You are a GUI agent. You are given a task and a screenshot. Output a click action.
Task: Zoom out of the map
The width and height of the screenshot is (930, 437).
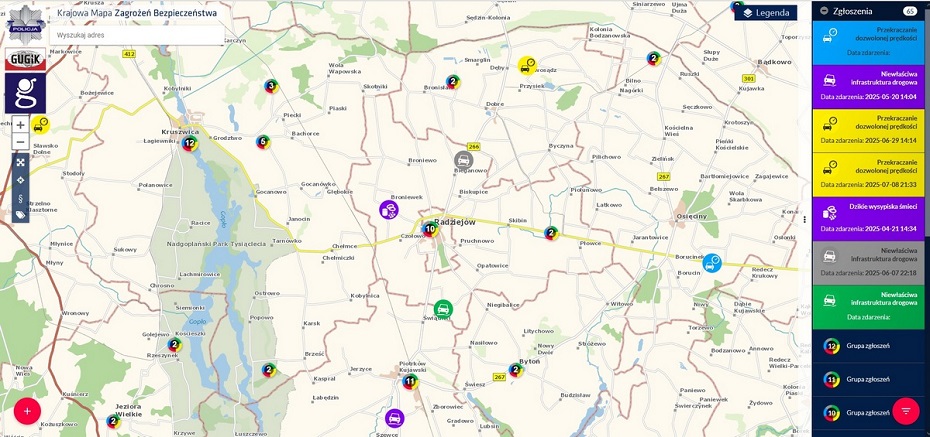pos(20,142)
